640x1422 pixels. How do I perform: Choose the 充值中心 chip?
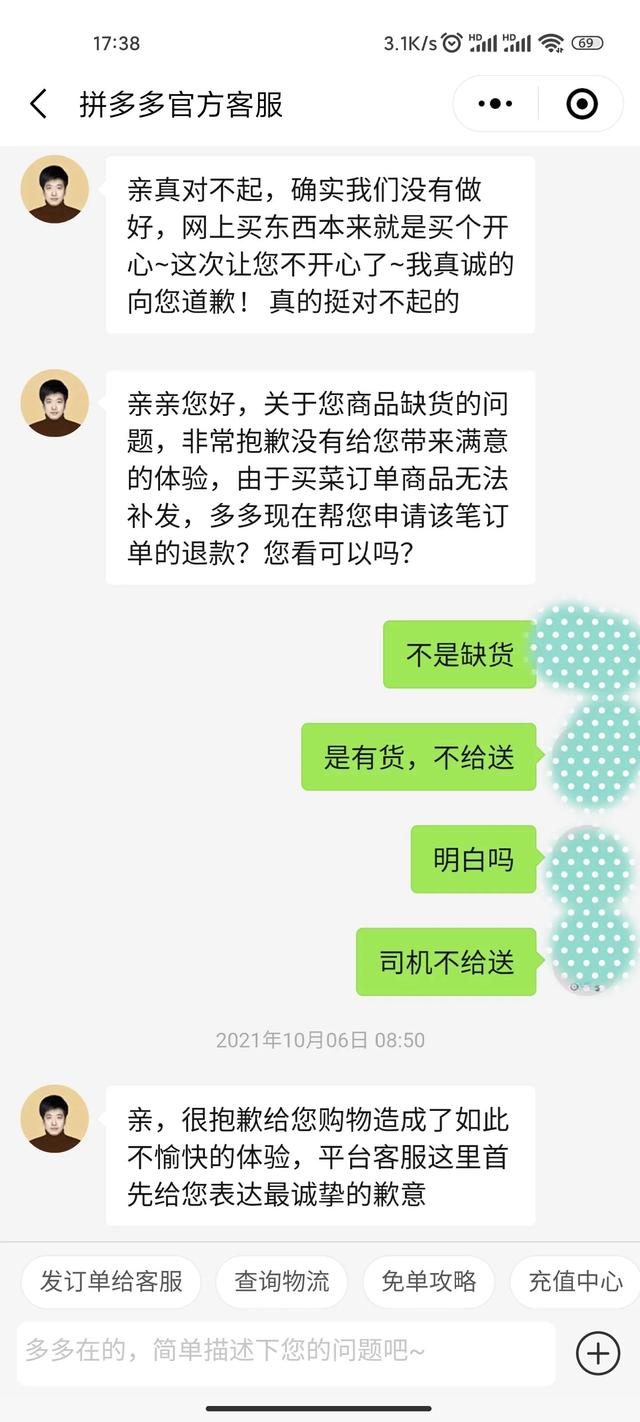point(575,1282)
